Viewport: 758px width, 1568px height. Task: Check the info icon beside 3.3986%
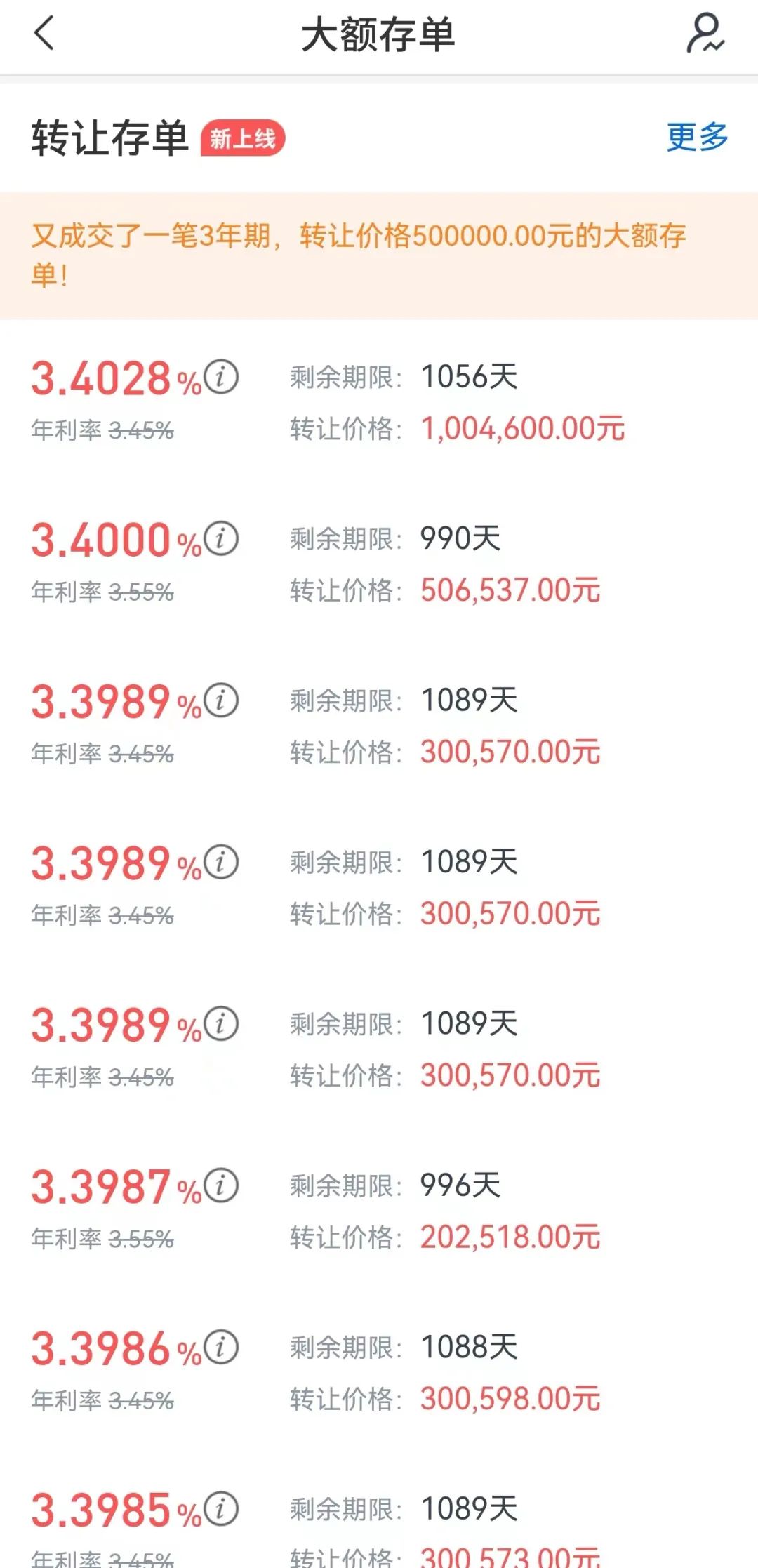click(222, 1347)
